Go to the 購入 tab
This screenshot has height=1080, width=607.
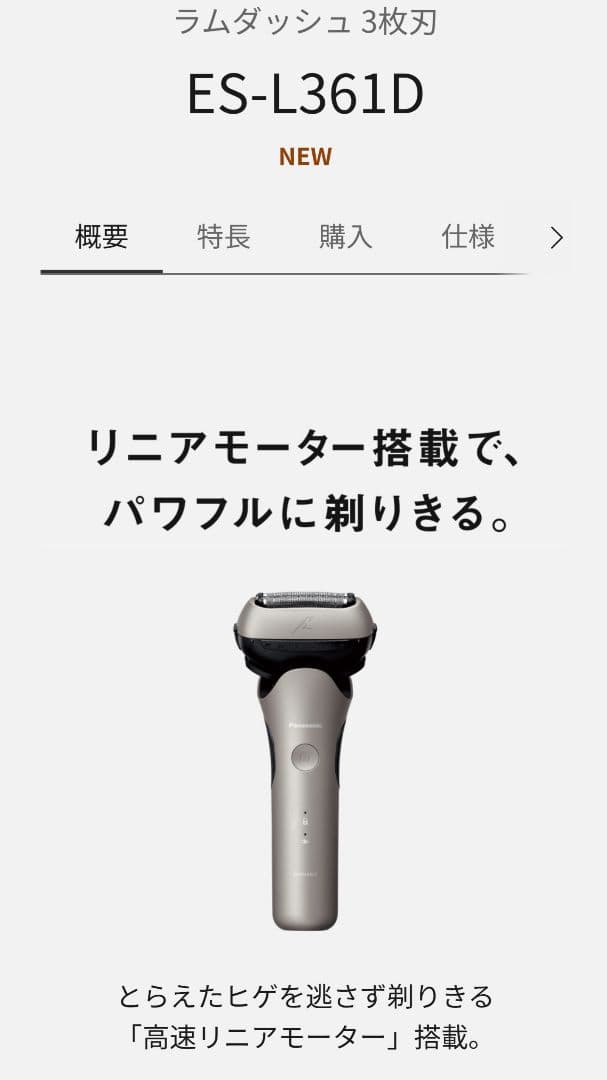346,237
